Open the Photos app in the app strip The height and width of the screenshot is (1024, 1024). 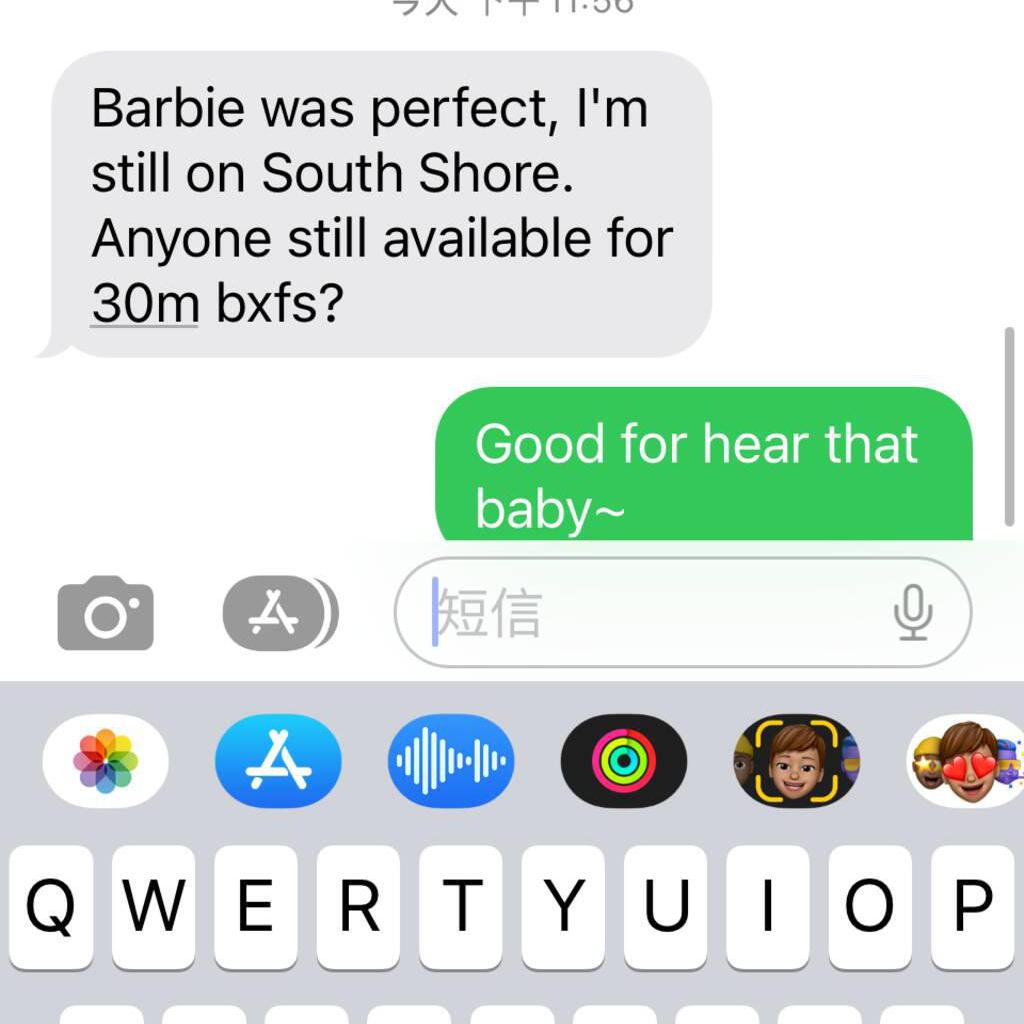point(105,762)
